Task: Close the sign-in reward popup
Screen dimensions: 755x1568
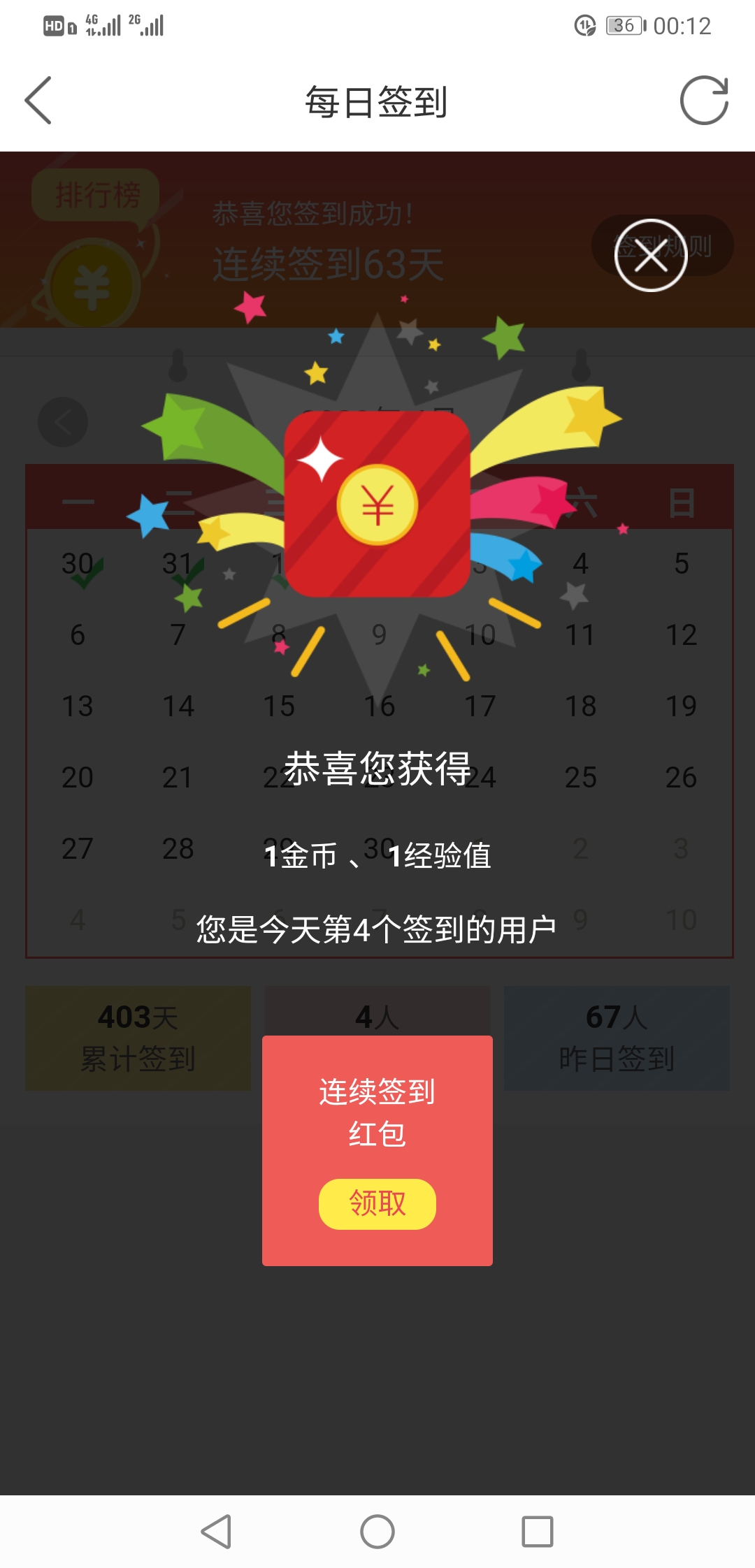Action: click(x=651, y=256)
